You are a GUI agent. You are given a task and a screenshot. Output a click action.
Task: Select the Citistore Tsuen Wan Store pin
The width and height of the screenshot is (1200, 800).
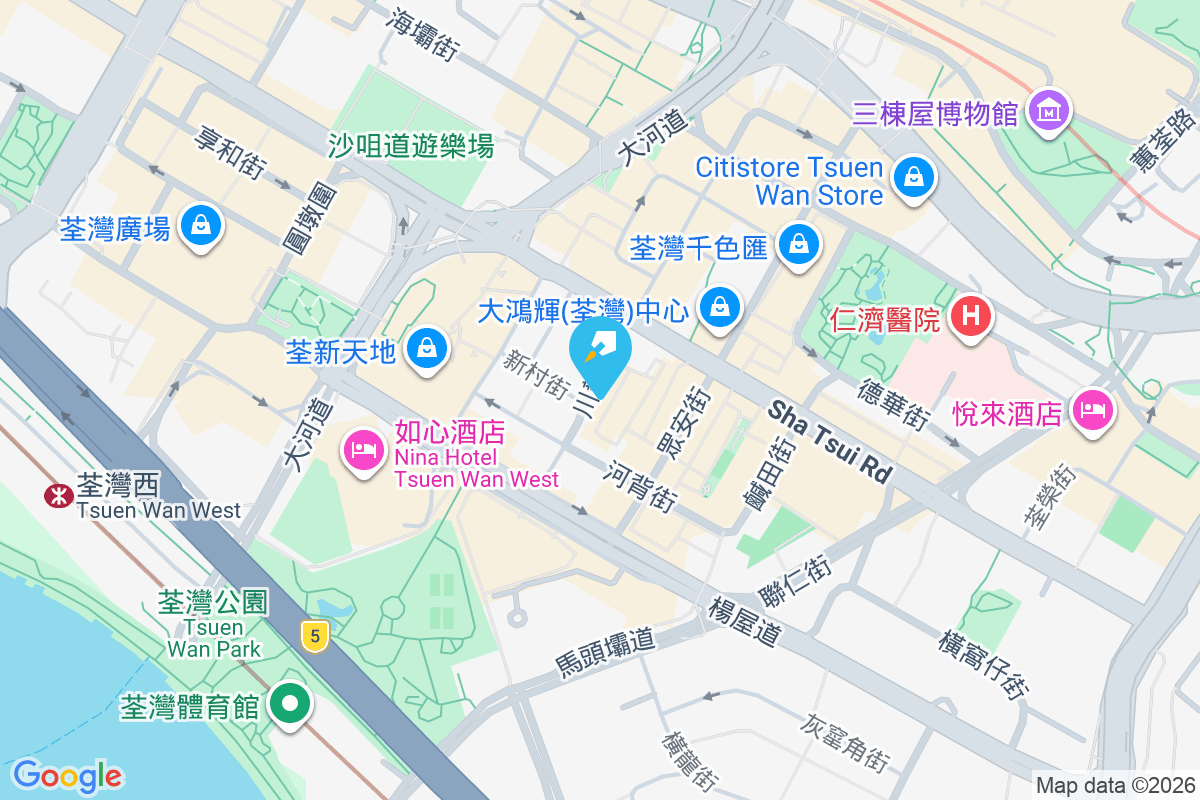(912, 179)
